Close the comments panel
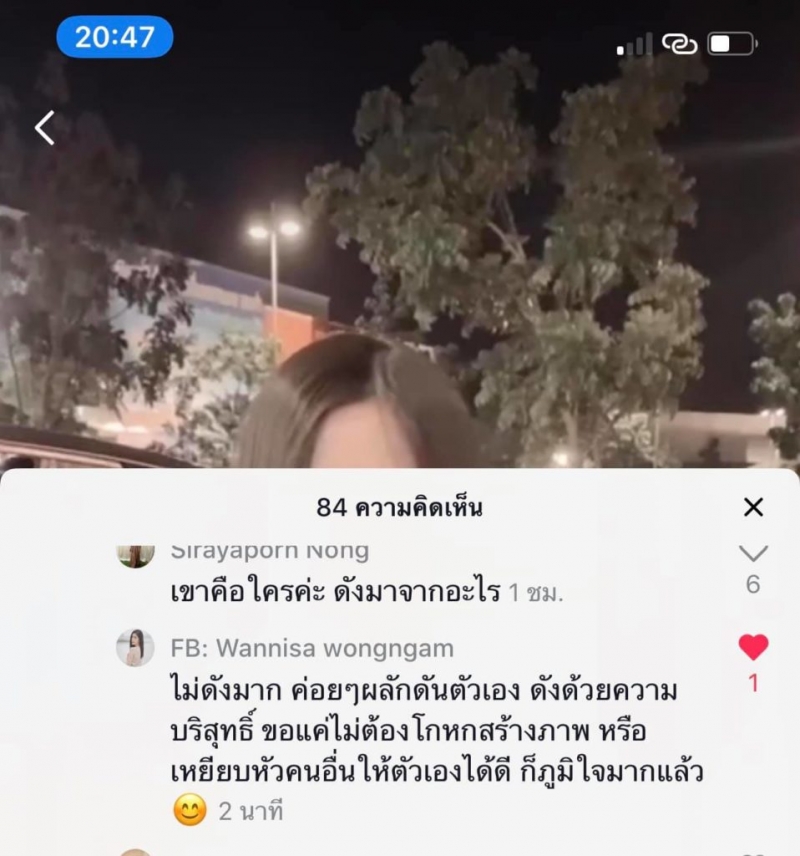Viewport: 800px width, 856px height. (753, 507)
